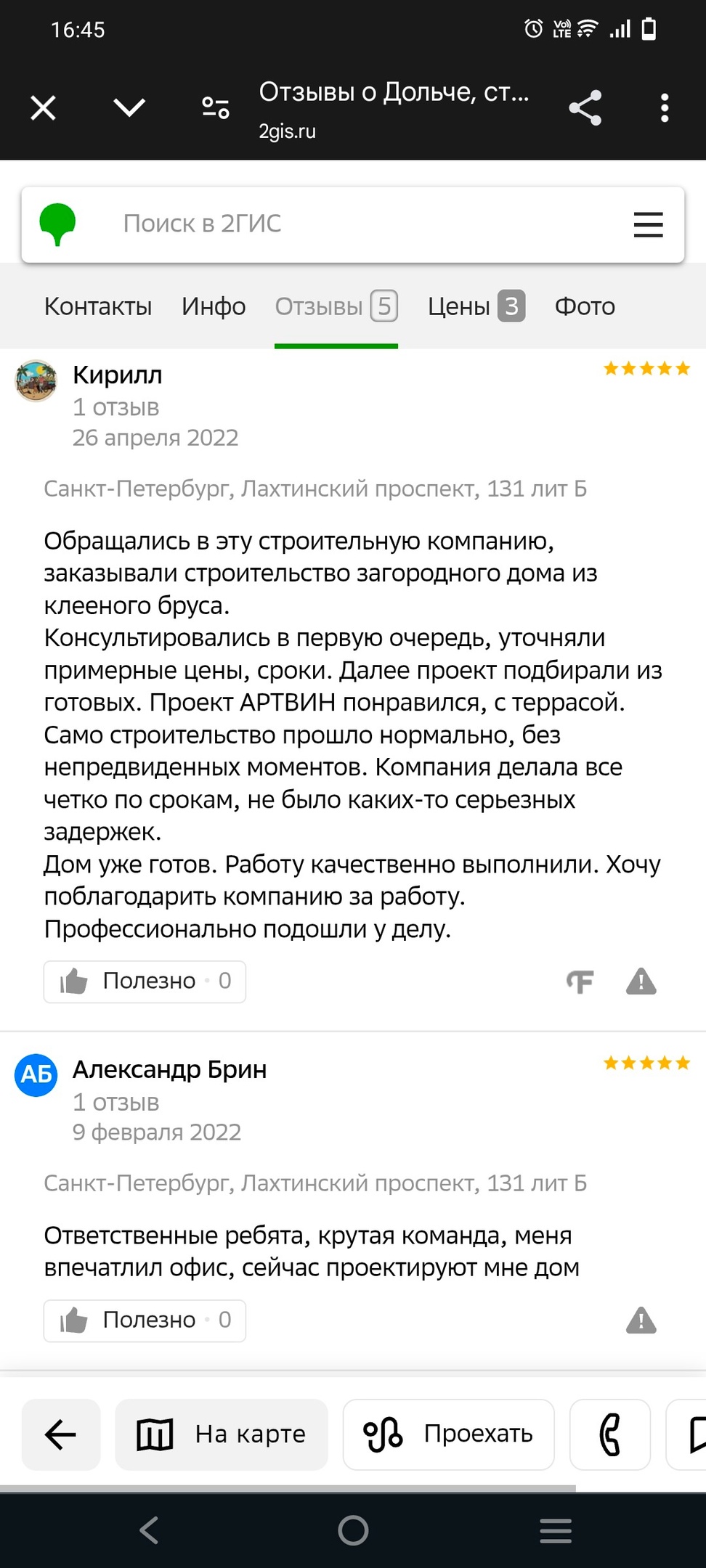Screen dimensions: 706x1568
Task: Minimize the custom tab with down chevron
Action: click(x=129, y=109)
